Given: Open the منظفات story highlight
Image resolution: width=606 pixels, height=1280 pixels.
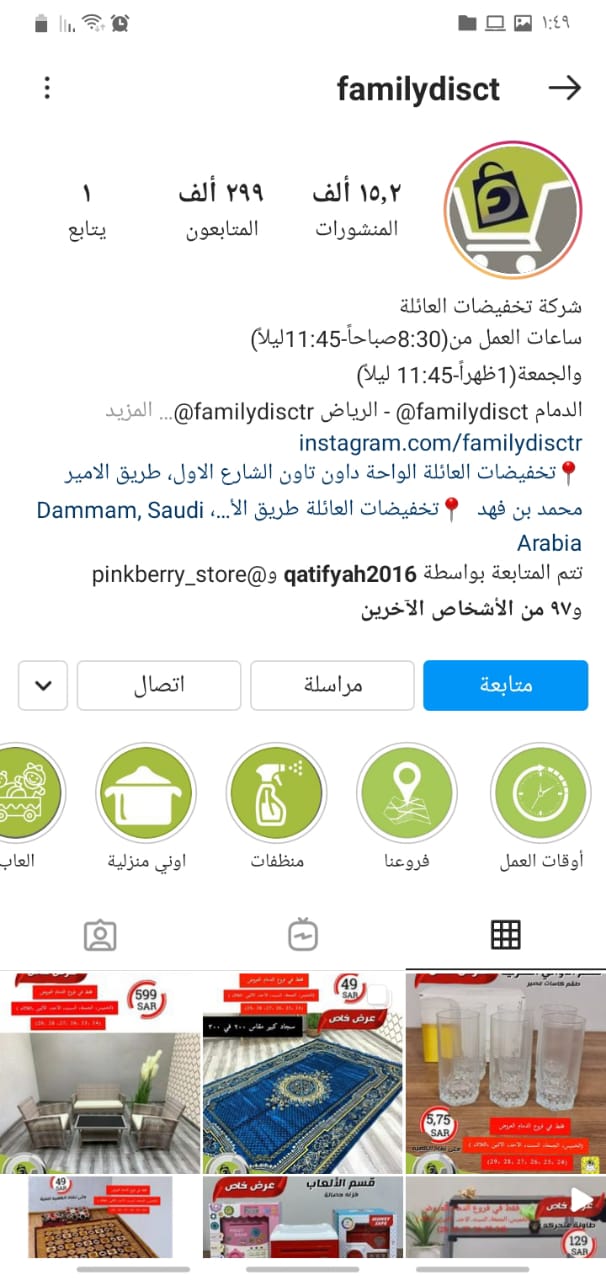Looking at the screenshot, I should tap(276, 793).
